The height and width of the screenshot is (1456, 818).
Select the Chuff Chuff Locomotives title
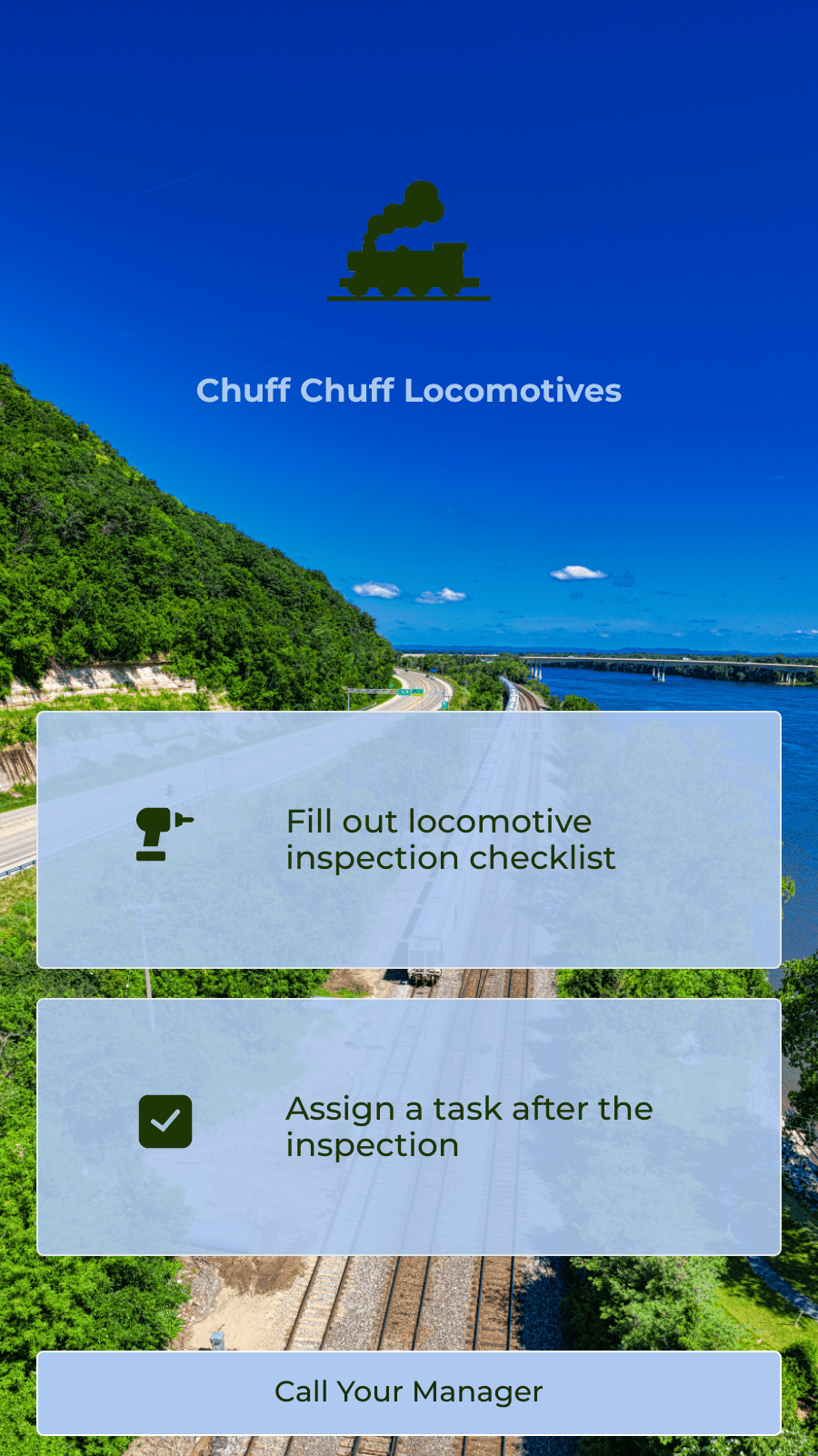point(409,390)
